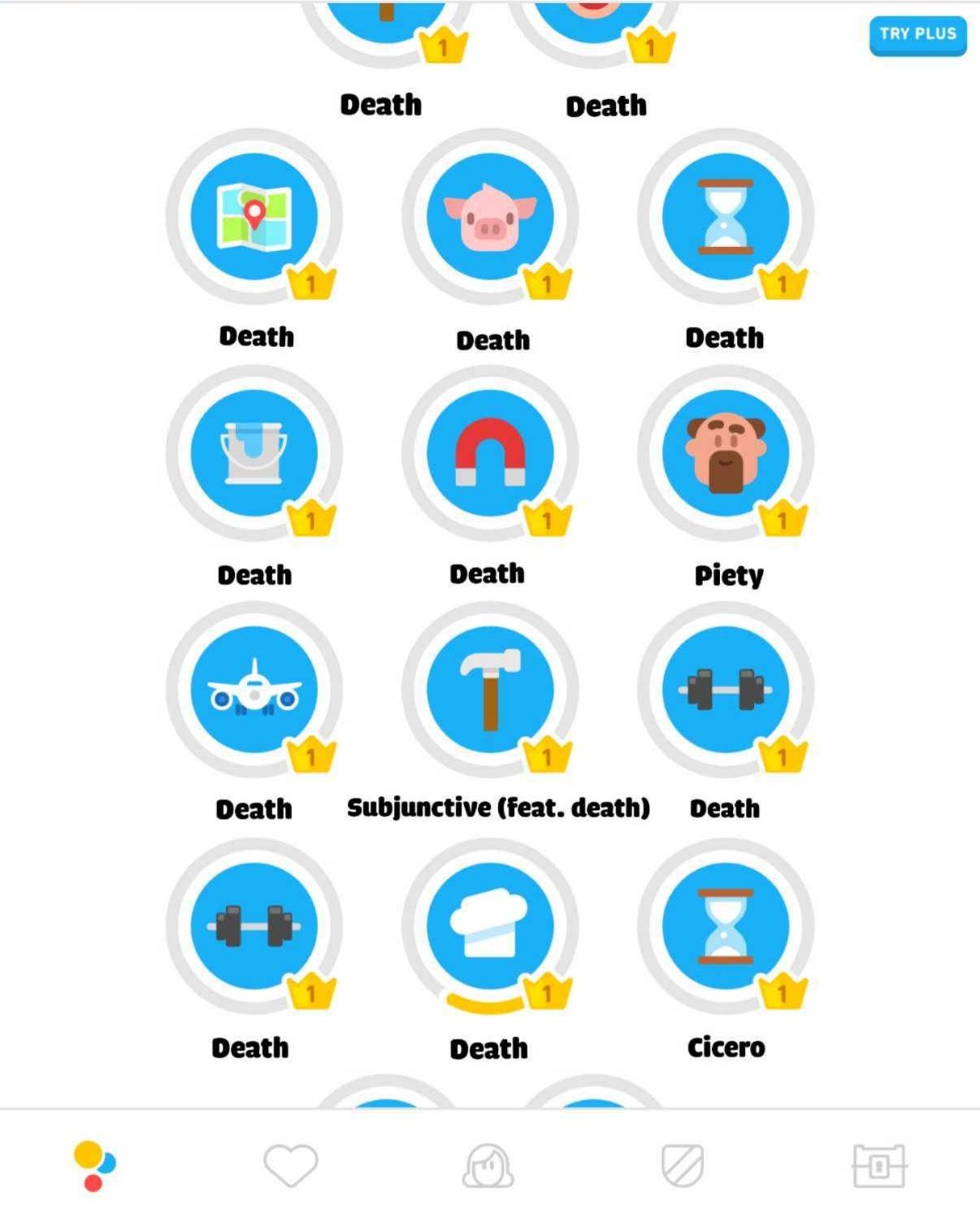Open the pig icon Death skill
Screen dimensions: 980x1217
pos(490,217)
